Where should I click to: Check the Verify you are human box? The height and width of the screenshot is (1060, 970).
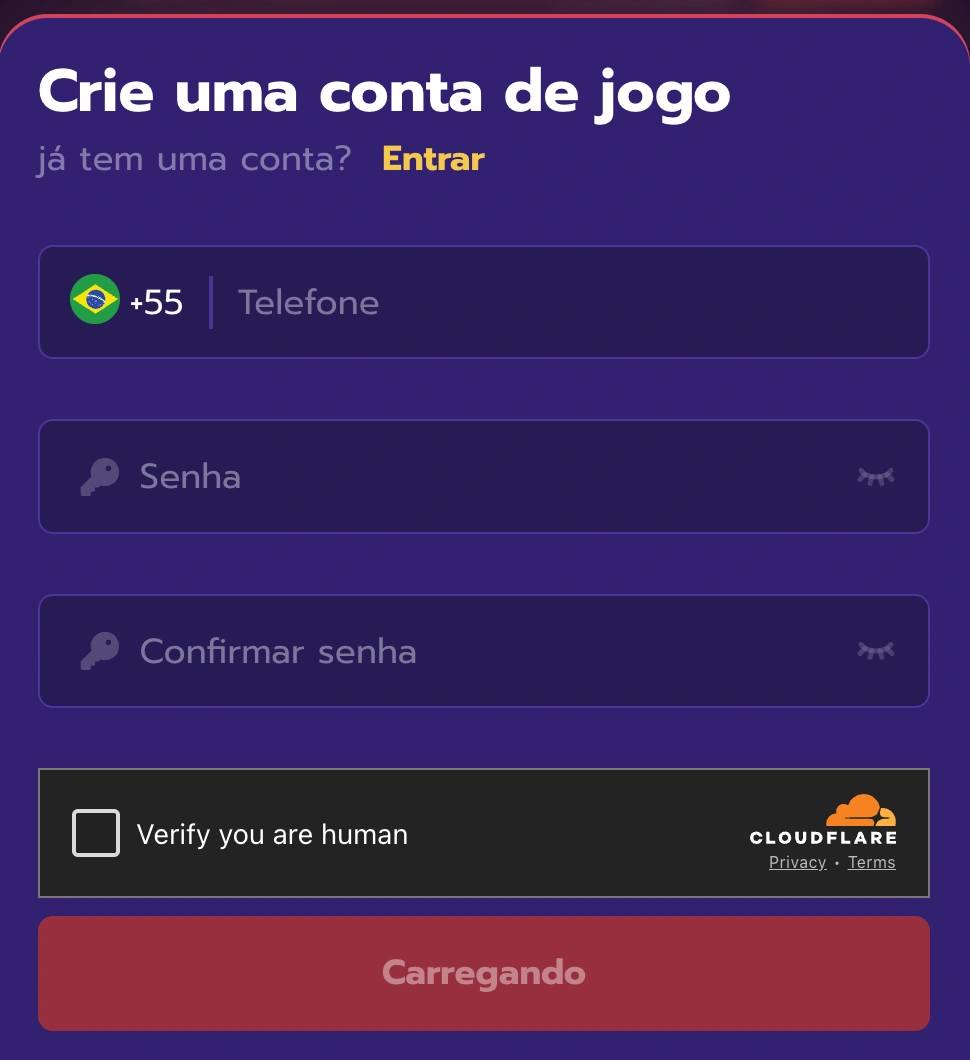tap(96, 833)
